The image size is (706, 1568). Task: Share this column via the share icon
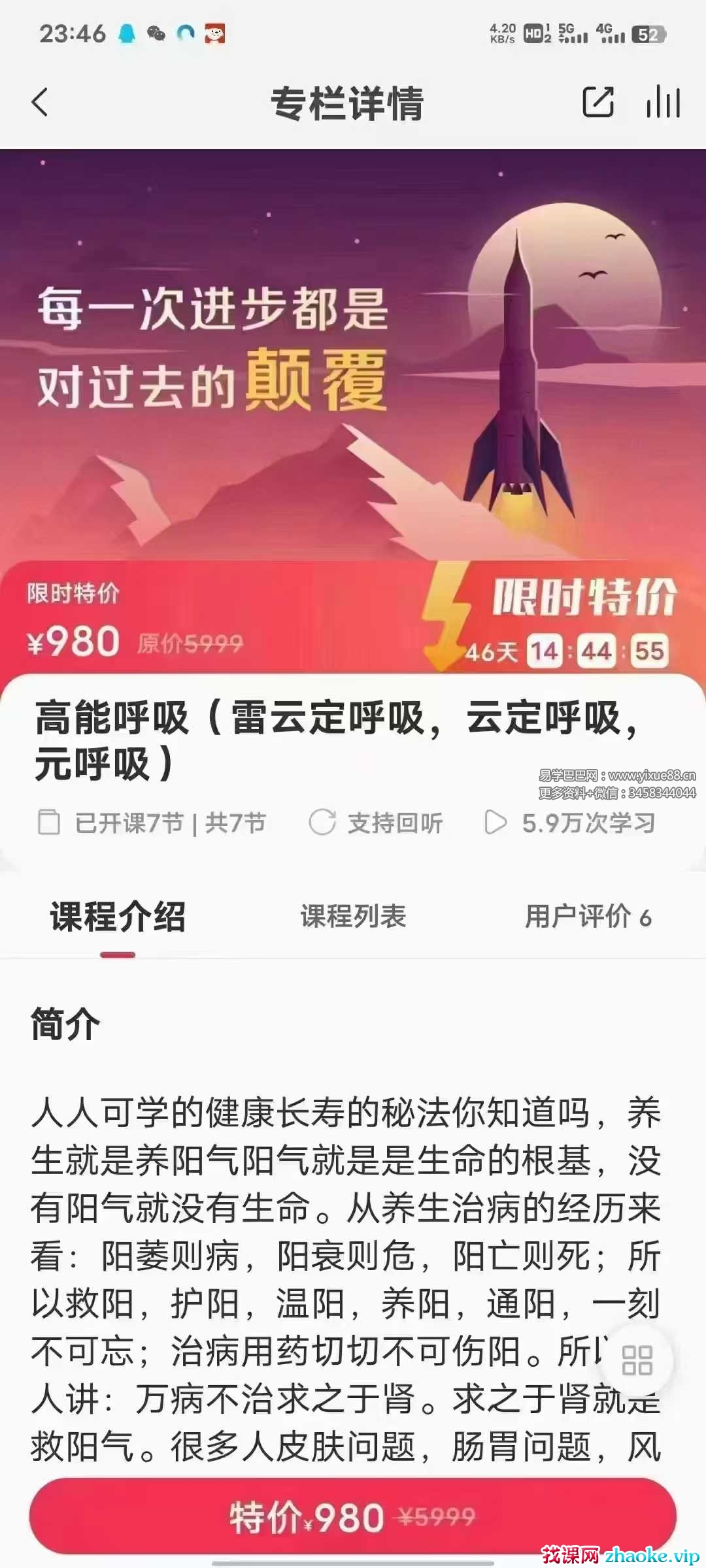click(x=597, y=103)
